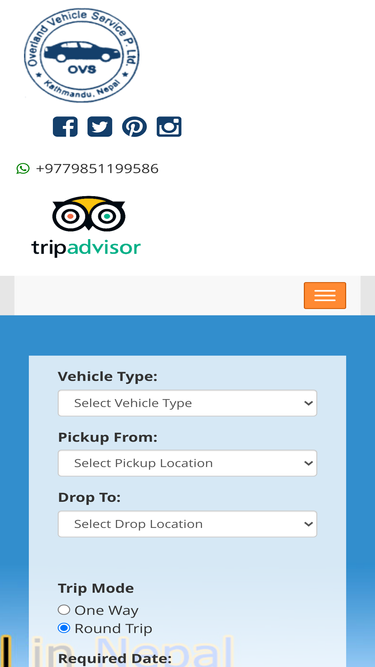Screen dimensions: 375x667
Task: Tap the WhatsApp number +9779851199586
Action: tap(97, 168)
